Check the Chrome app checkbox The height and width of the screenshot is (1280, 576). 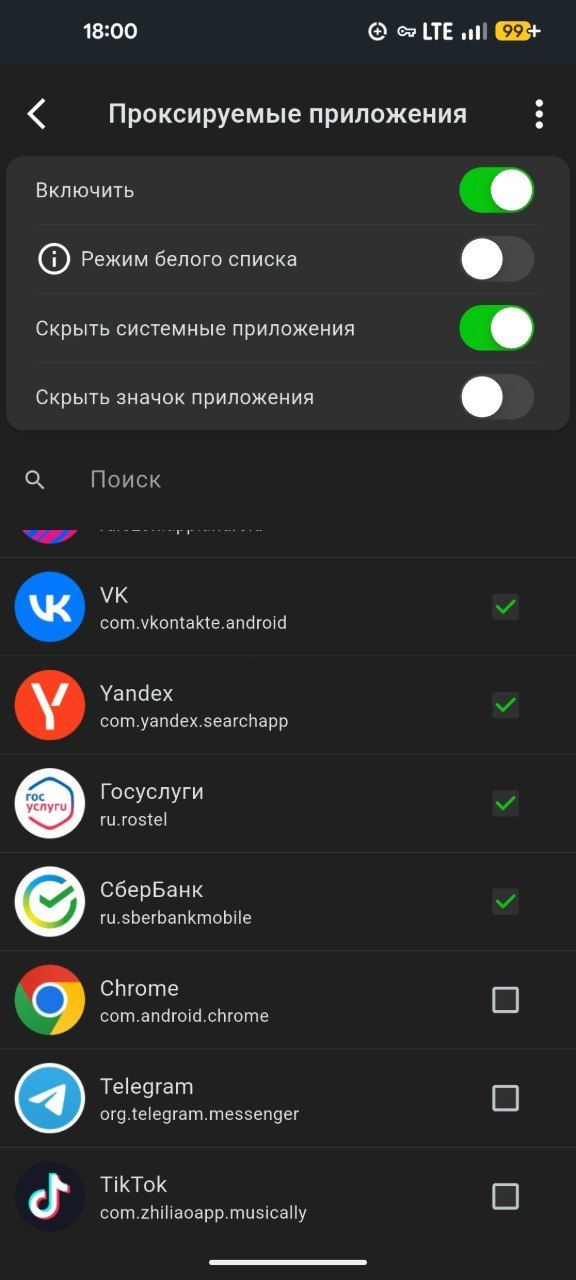pyautogui.click(x=506, y=999)
